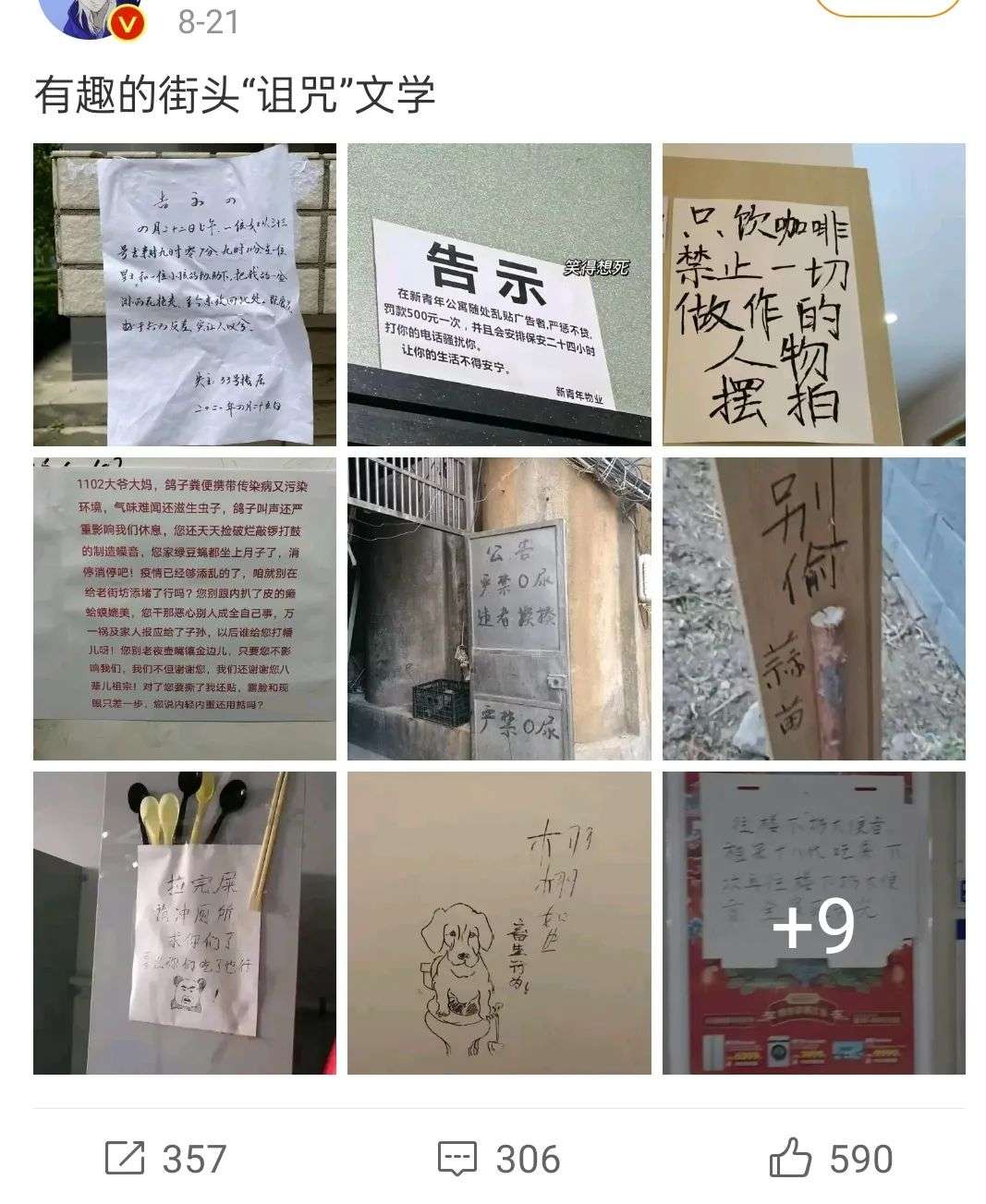The height and width of the screenshot is (1204, 986).
Task: Open the +9 tile for more images
Action: tap(813, 923)
